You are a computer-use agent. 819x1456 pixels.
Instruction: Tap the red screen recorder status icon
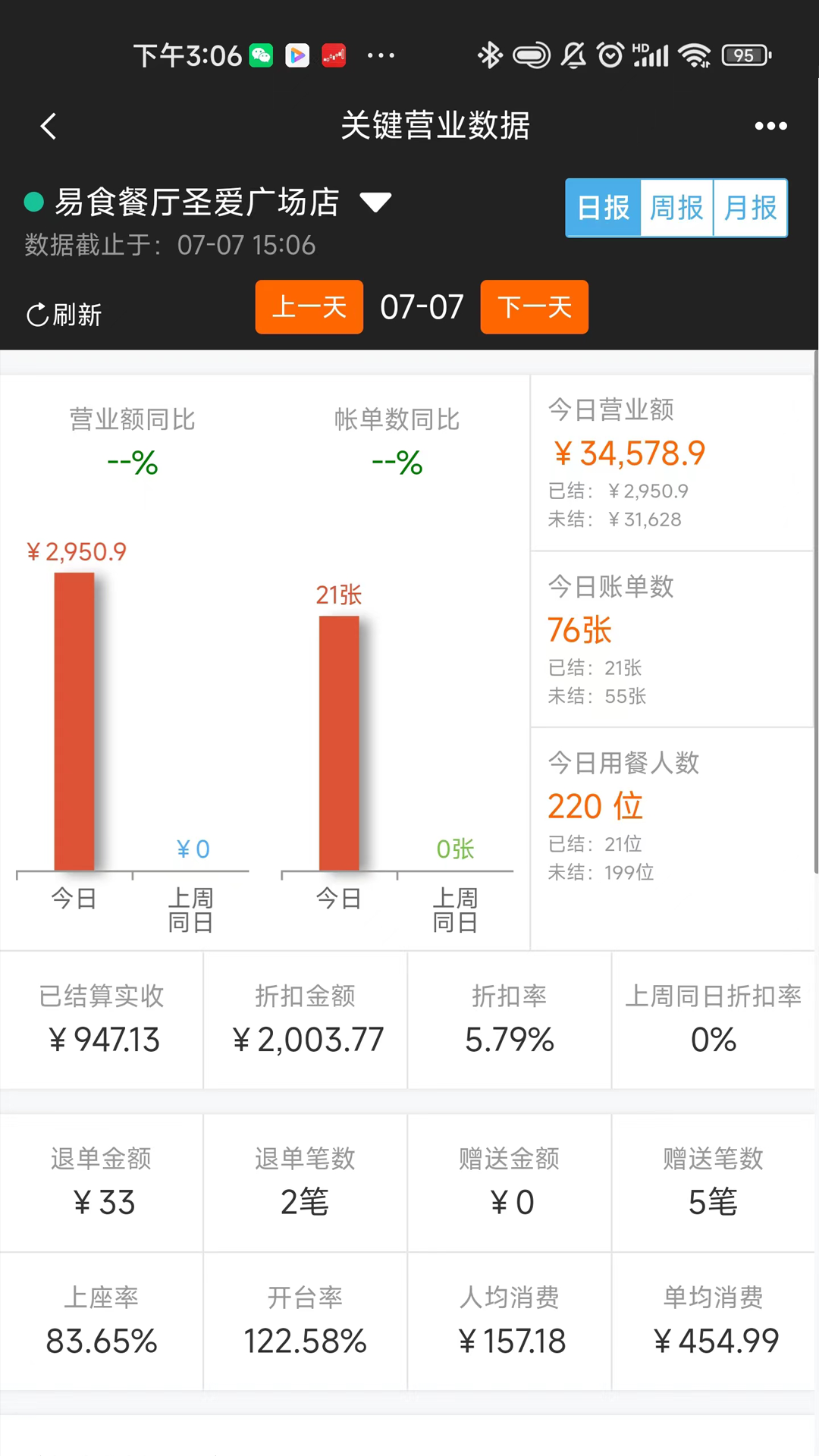334,55
